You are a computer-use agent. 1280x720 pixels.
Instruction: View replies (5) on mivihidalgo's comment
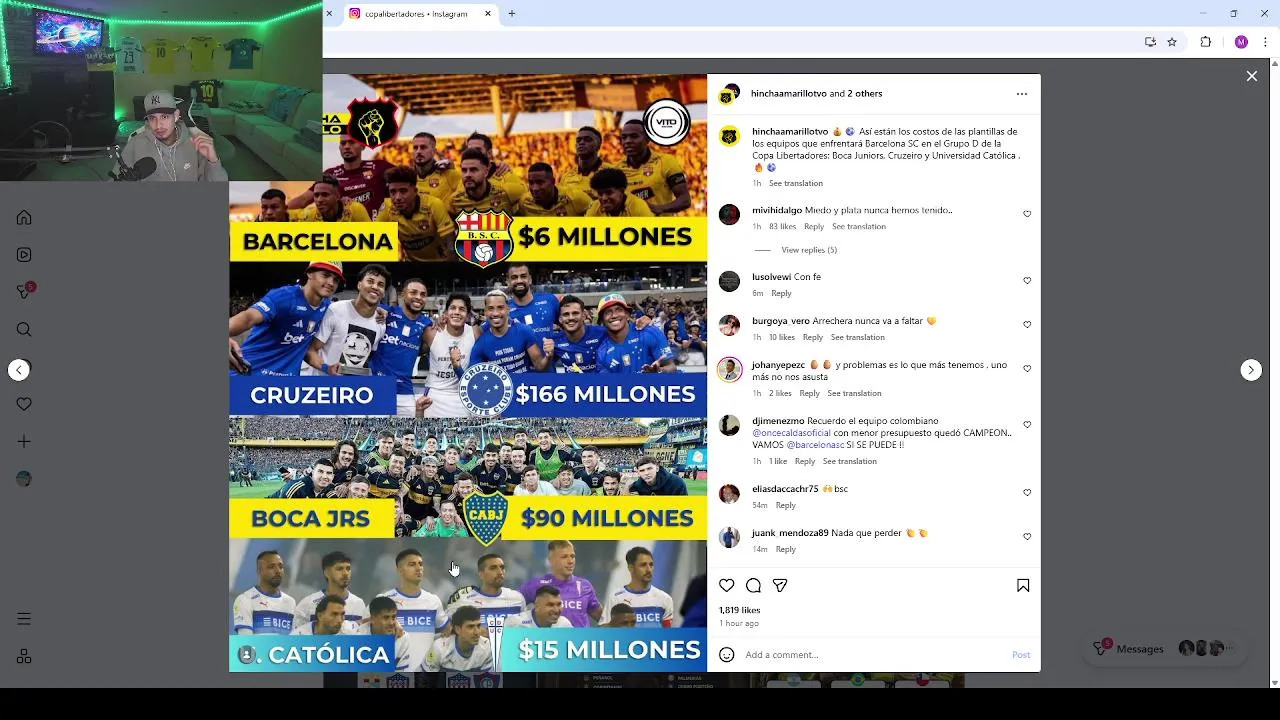tap(808, 250)
